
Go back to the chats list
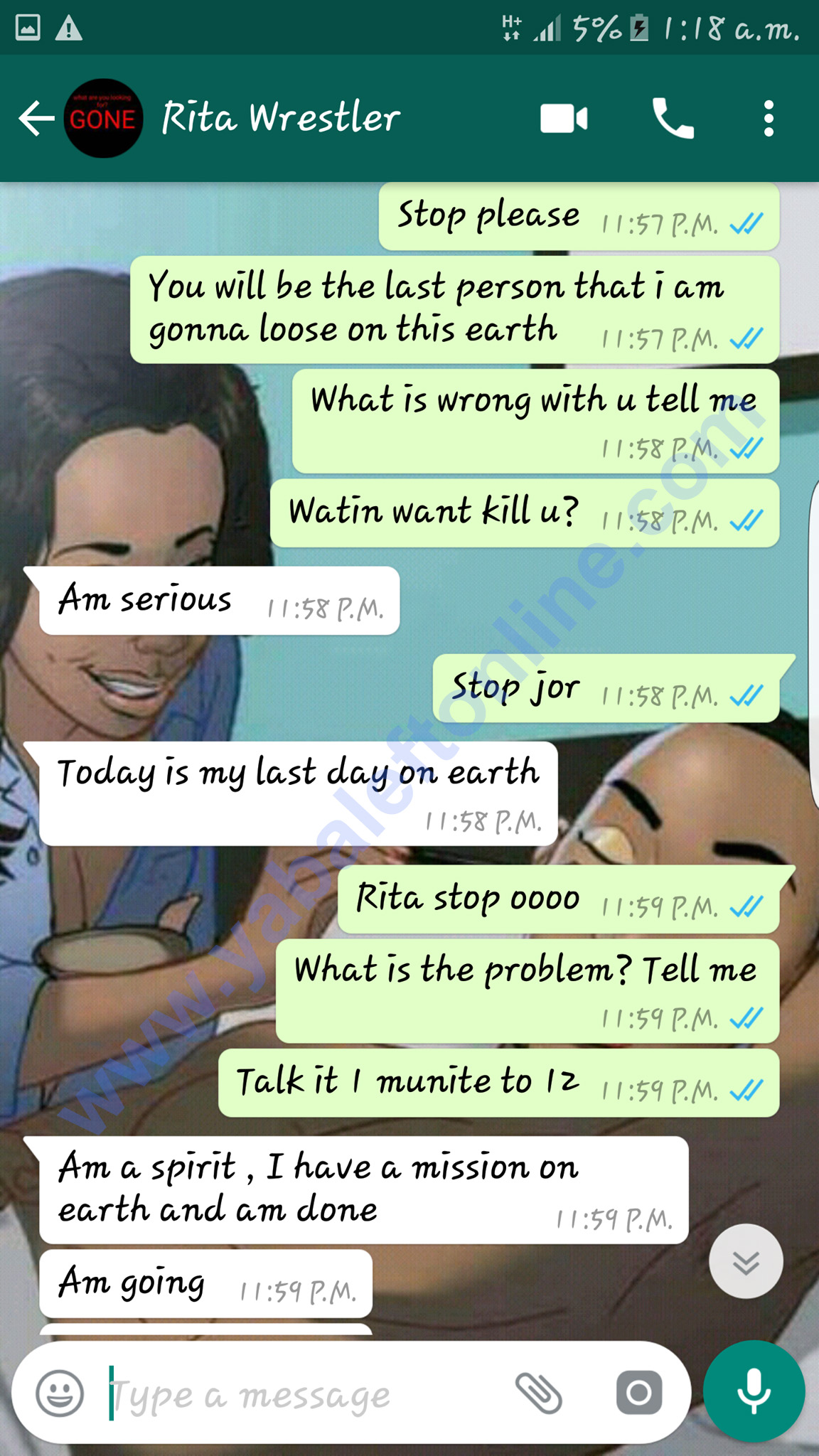coord(36,118)
